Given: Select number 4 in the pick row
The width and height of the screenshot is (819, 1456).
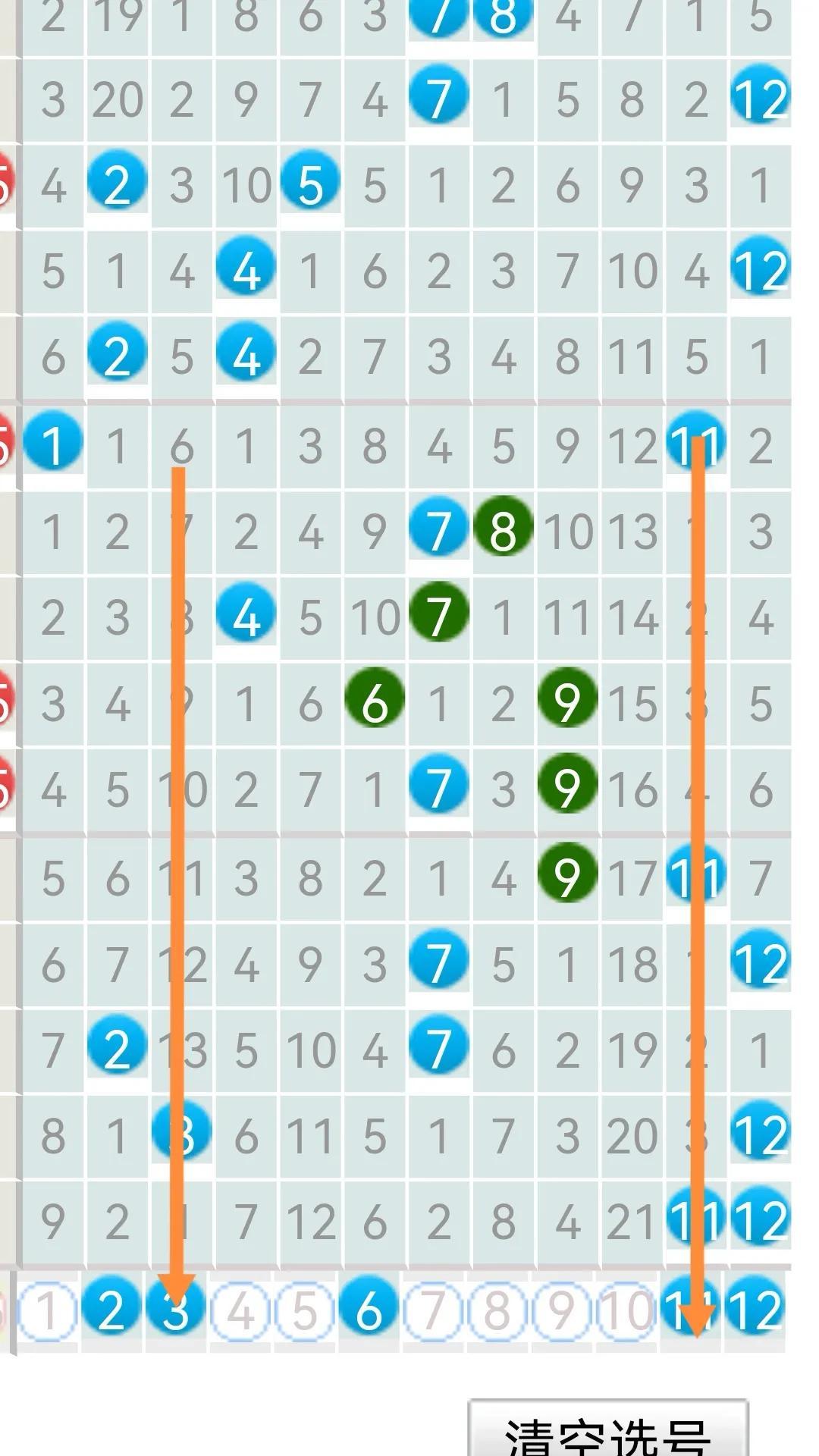Looking at the screenshot, I should [240, 1310].
